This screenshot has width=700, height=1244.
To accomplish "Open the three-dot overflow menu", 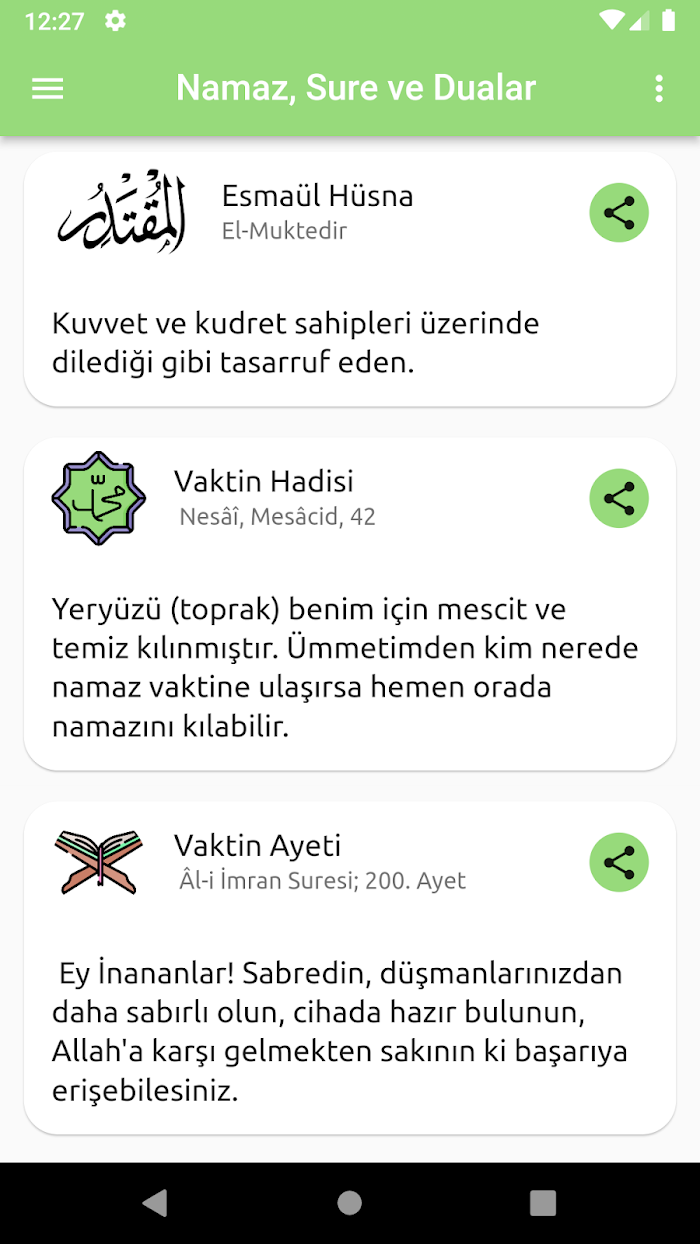I will coord(658,88).
